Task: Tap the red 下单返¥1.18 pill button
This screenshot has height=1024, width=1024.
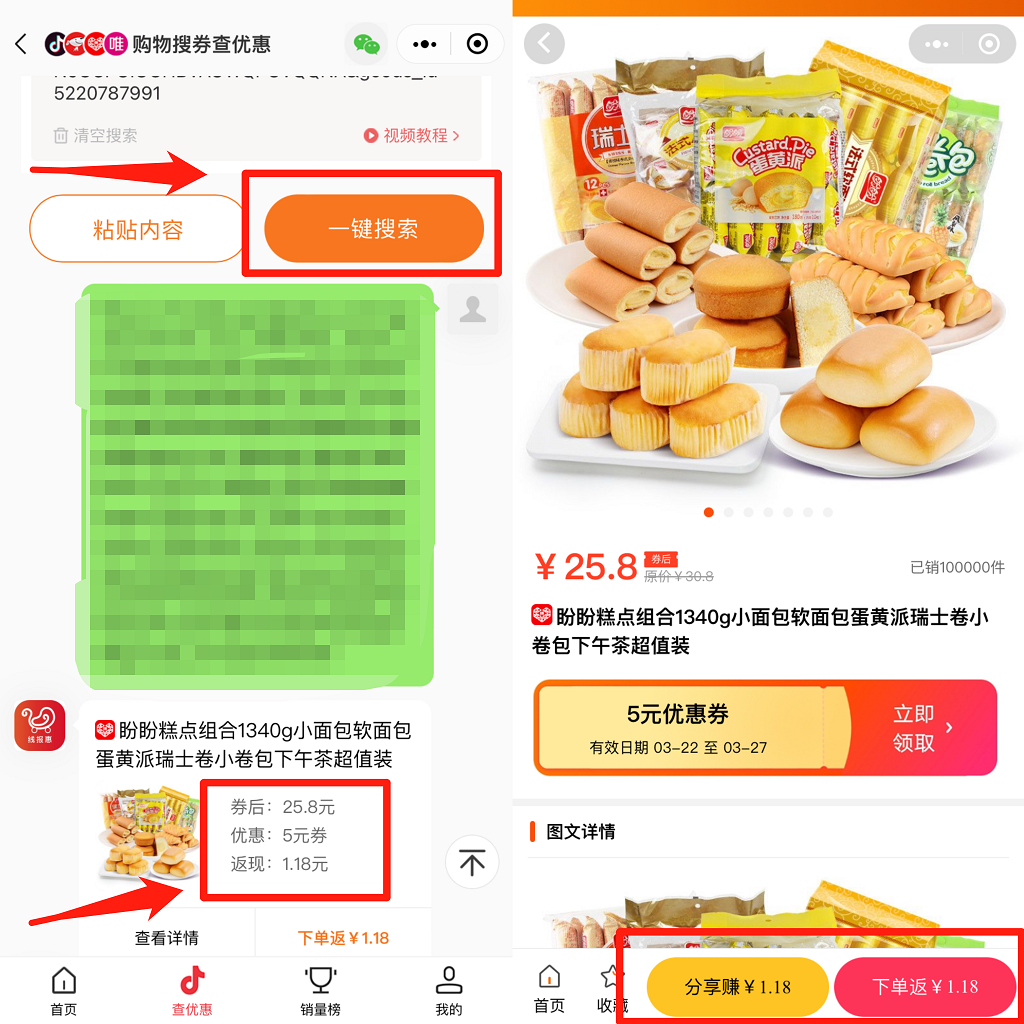Action: pos(925,986)
